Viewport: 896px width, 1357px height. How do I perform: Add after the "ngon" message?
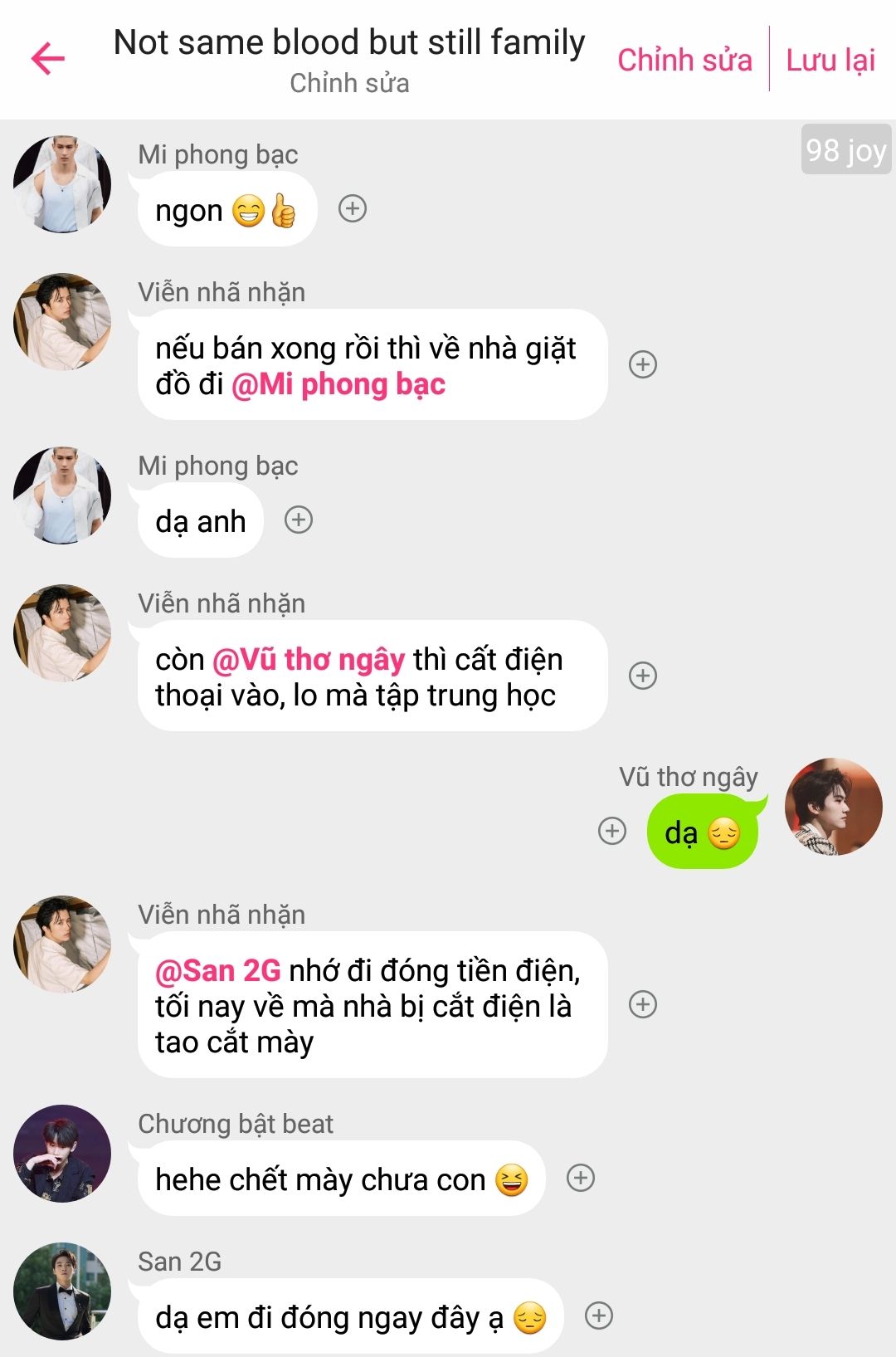click(353, 209)
